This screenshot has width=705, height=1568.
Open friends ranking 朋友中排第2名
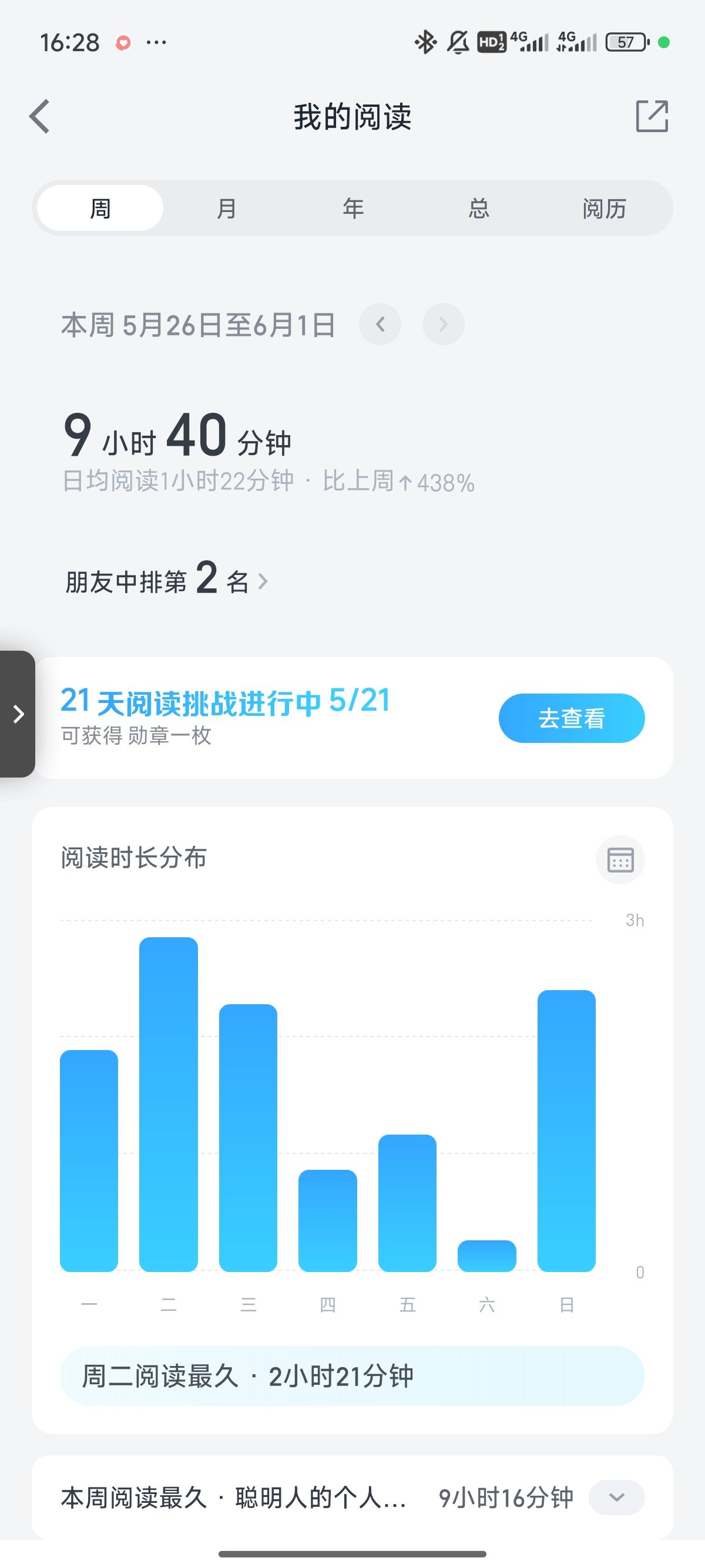(x=167, y=580)
